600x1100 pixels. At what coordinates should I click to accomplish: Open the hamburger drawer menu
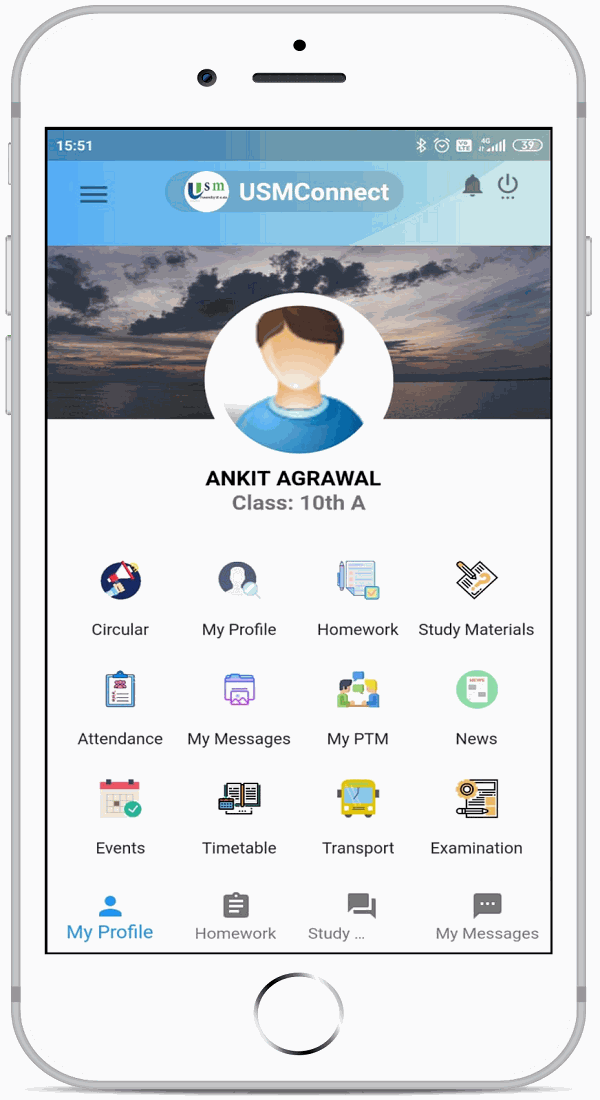click(93, 194)
